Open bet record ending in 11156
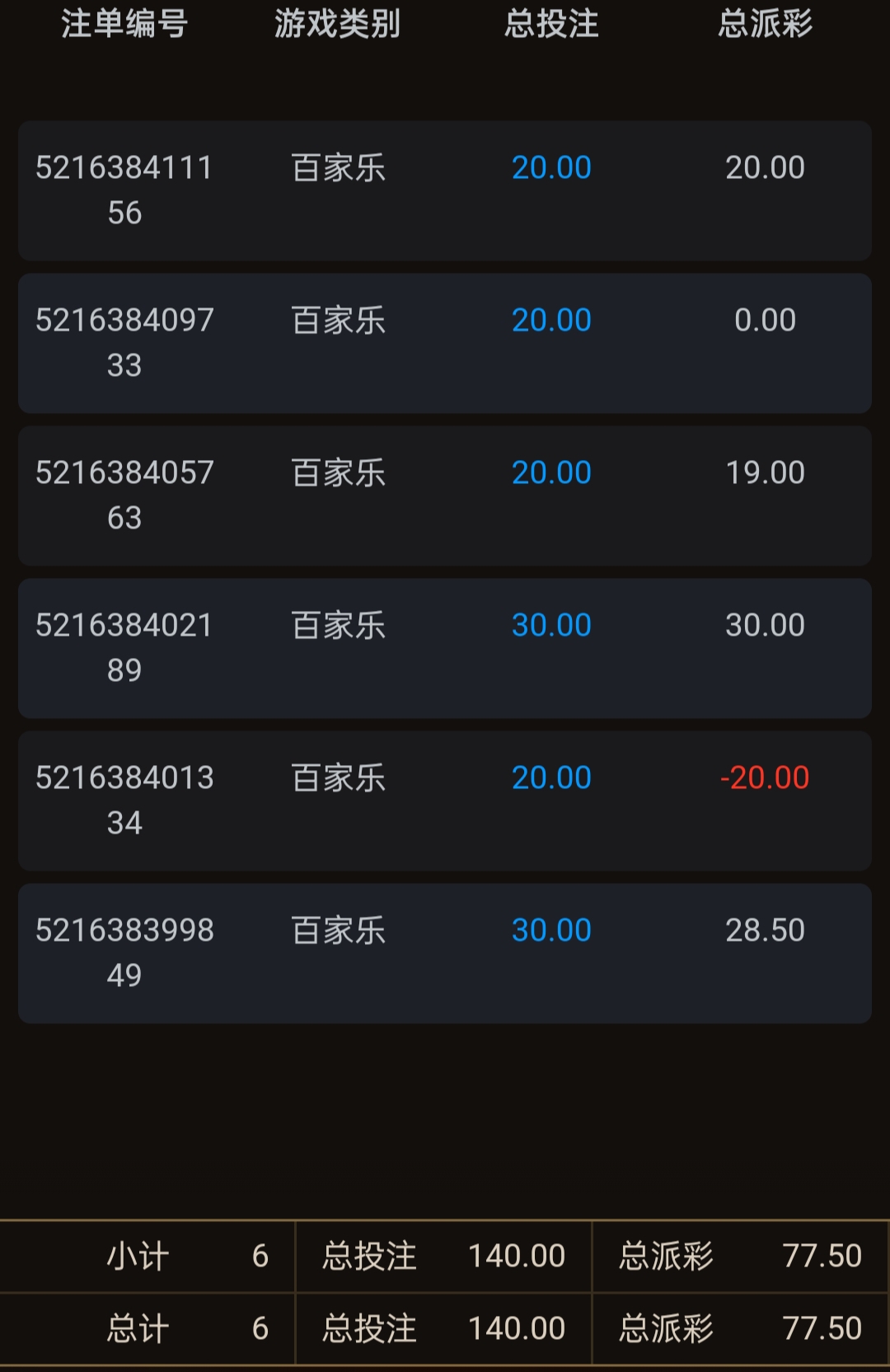Image resolution: width=890 pixels, height=1372 pixels. click(445, 190)
